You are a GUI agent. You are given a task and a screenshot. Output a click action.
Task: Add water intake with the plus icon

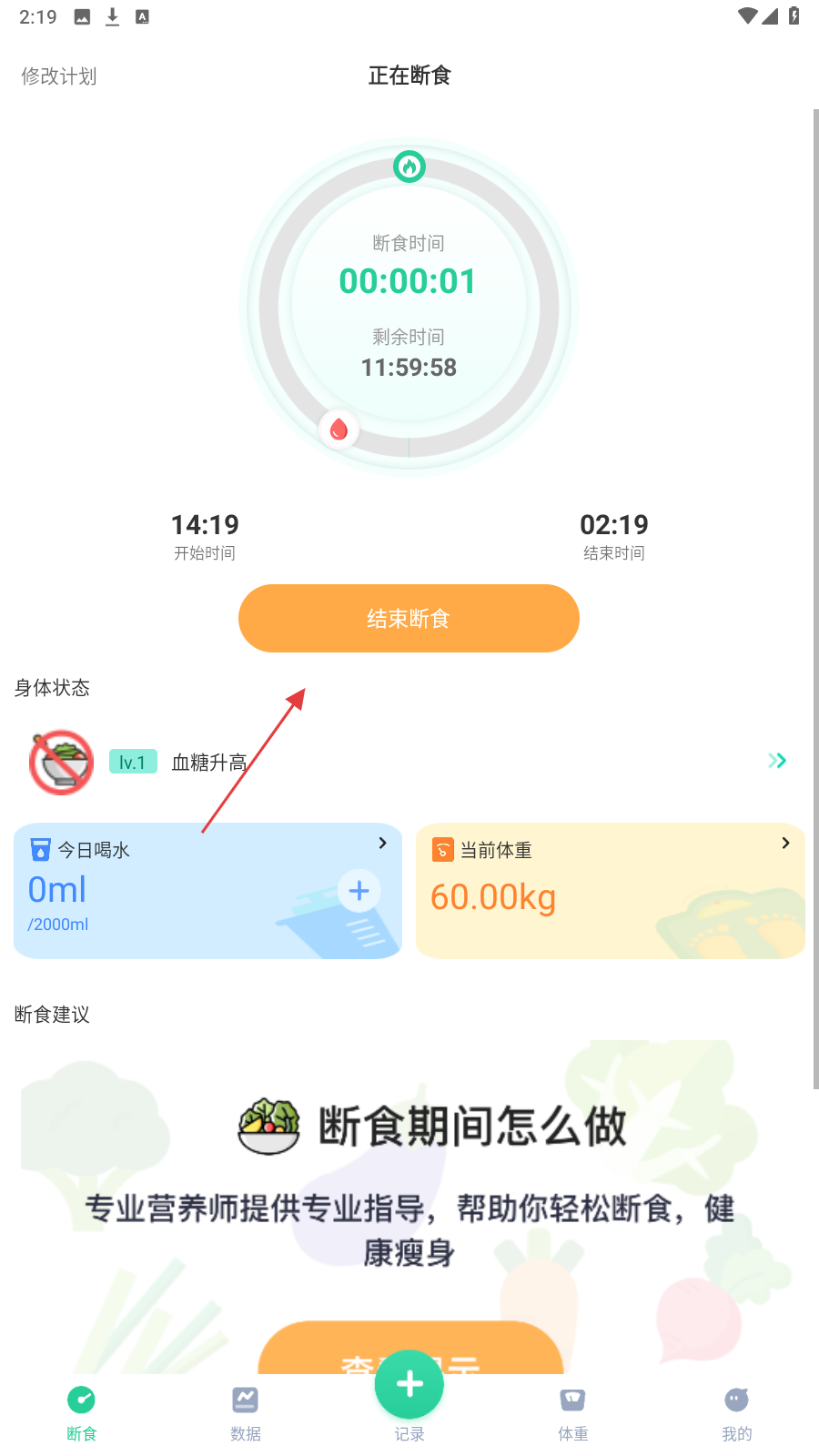click(359, 891)
